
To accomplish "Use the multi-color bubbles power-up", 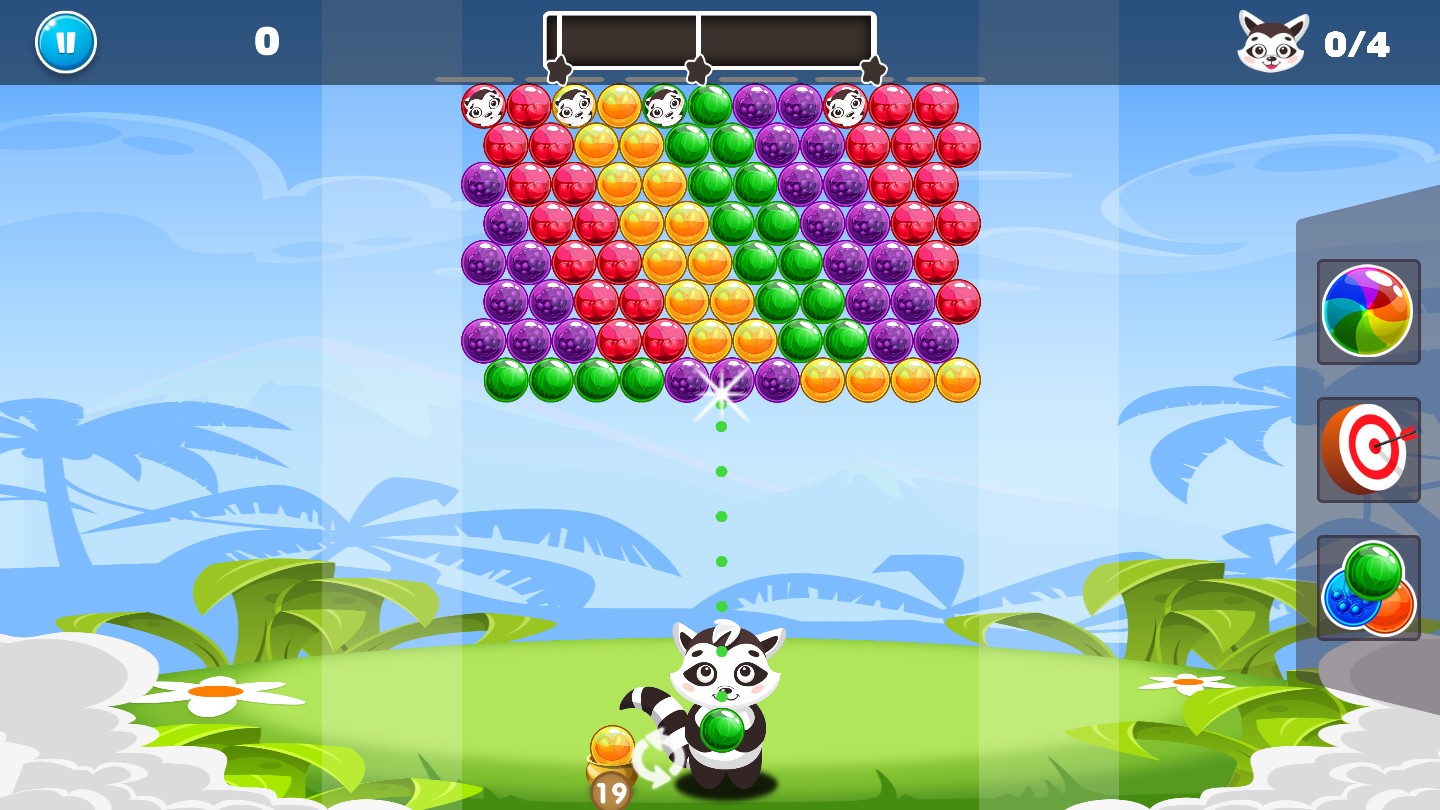I will point(1367,587).
